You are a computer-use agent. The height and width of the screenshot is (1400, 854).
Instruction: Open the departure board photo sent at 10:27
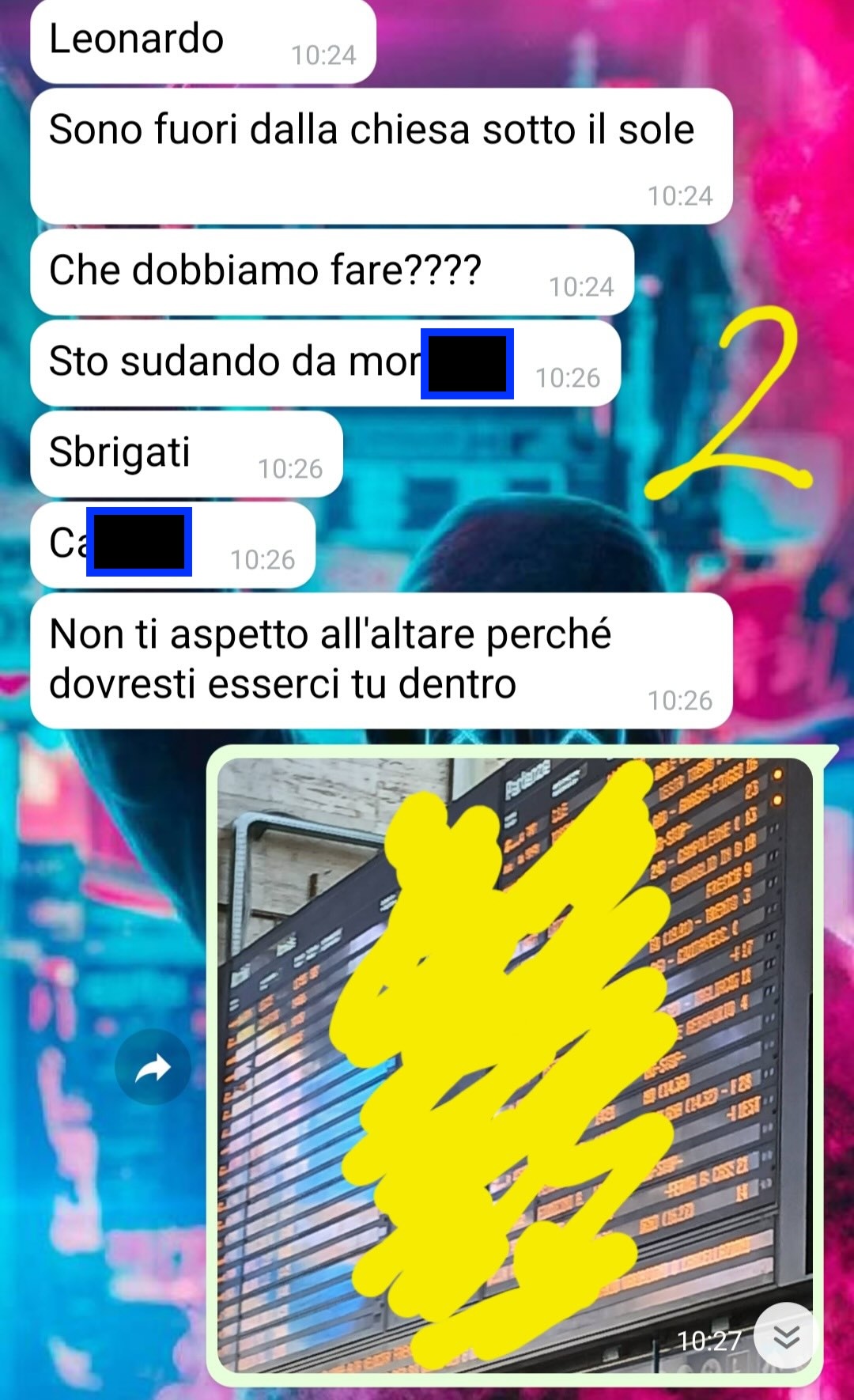514,1060
